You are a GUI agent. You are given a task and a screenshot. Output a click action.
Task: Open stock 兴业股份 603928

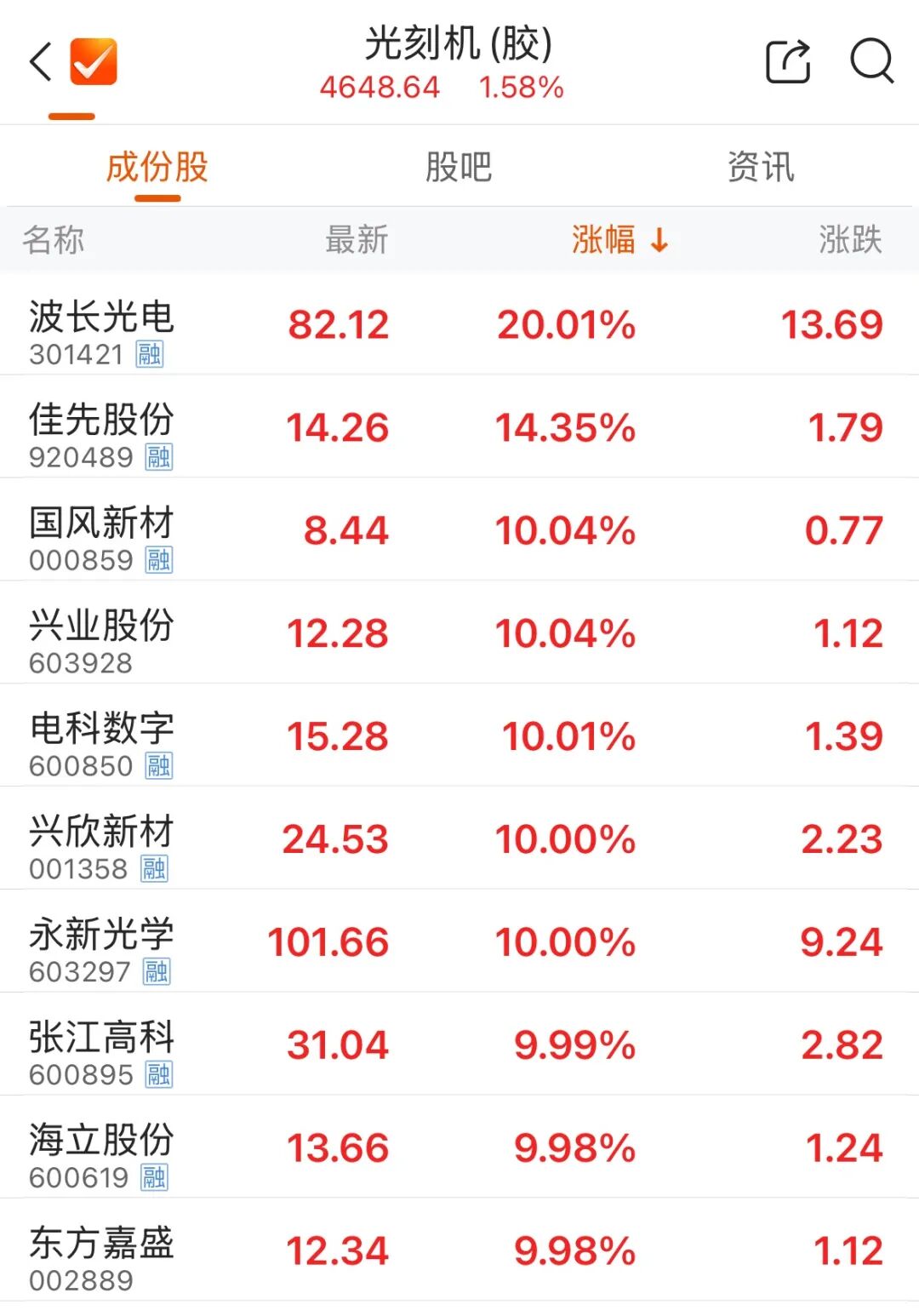(459, 633)
